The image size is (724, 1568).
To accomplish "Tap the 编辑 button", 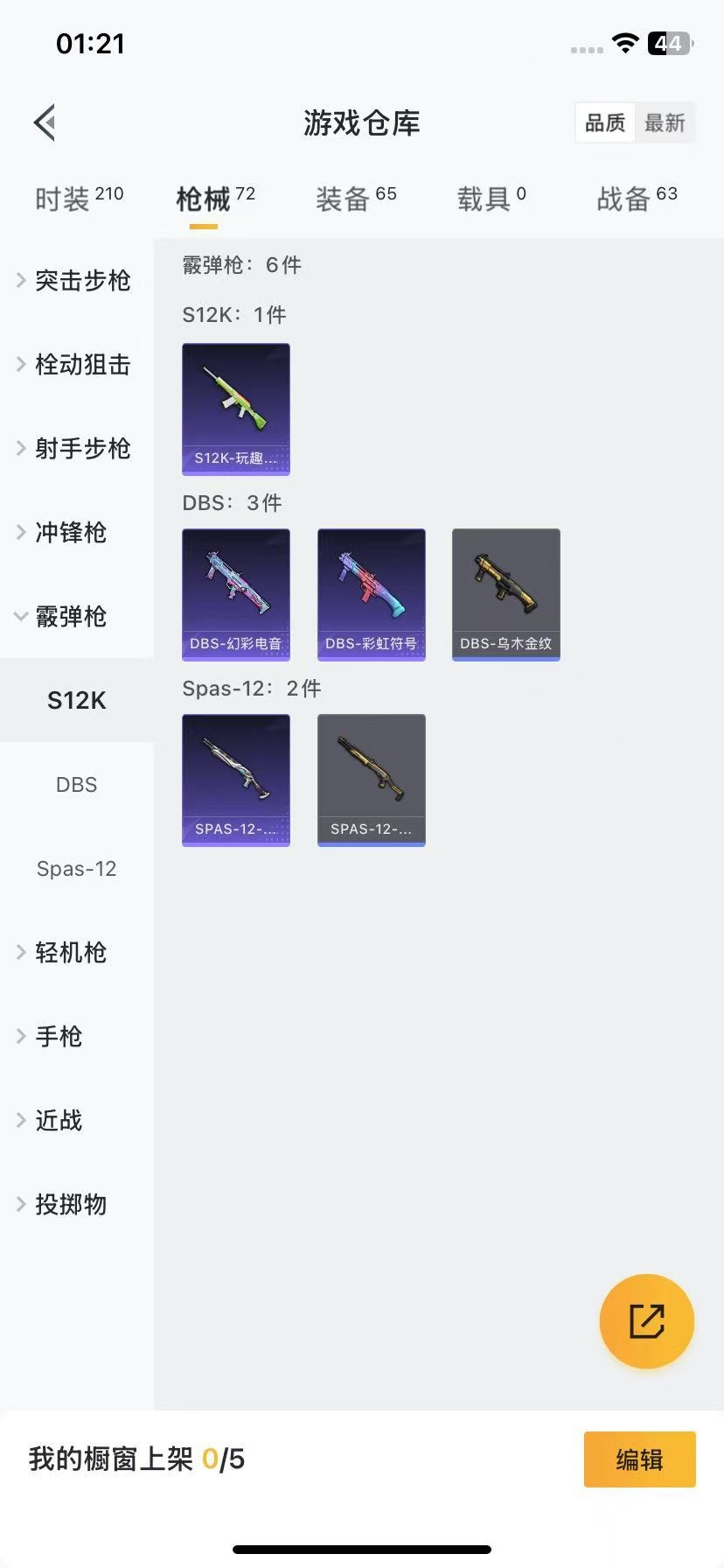I will pos(640,1459).
